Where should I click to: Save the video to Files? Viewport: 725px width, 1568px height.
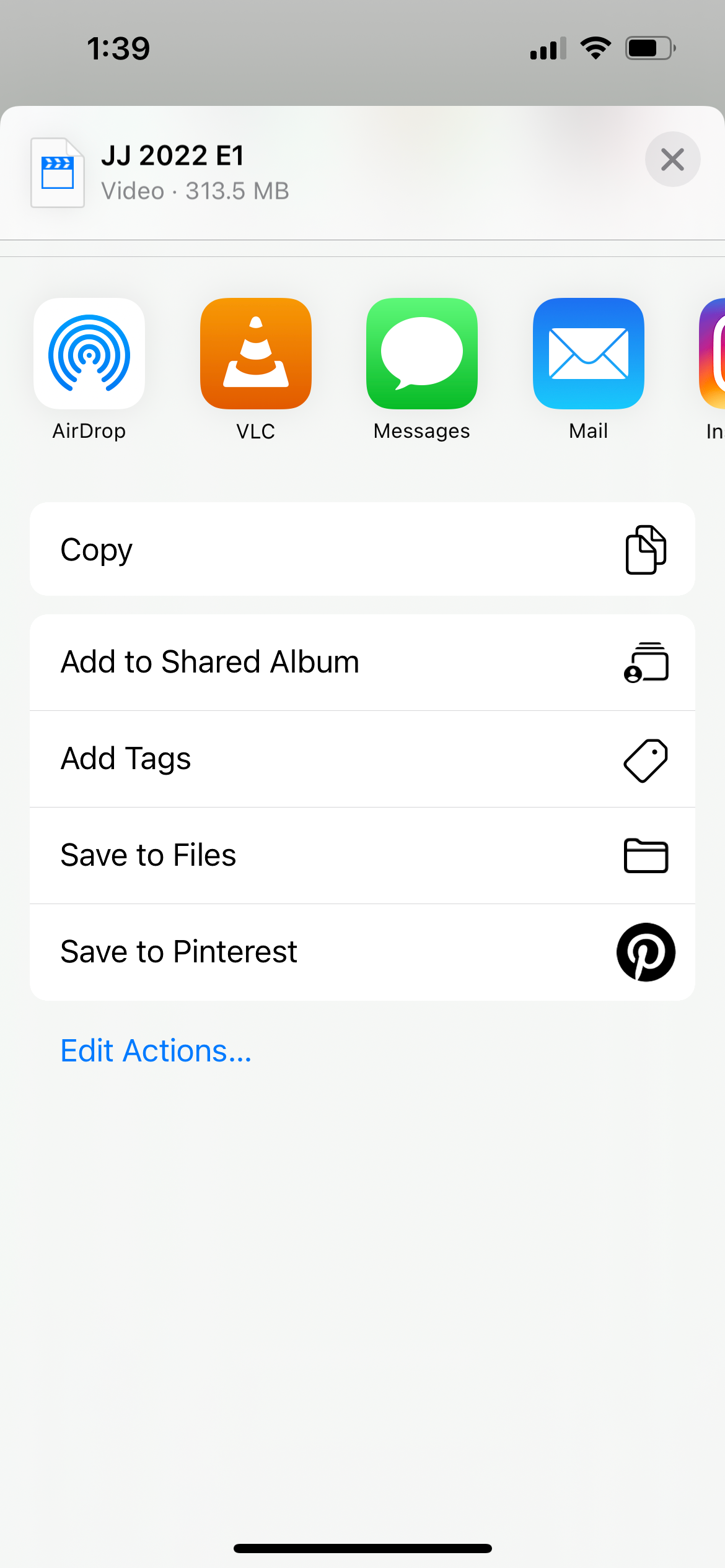(x=362, y=855)
